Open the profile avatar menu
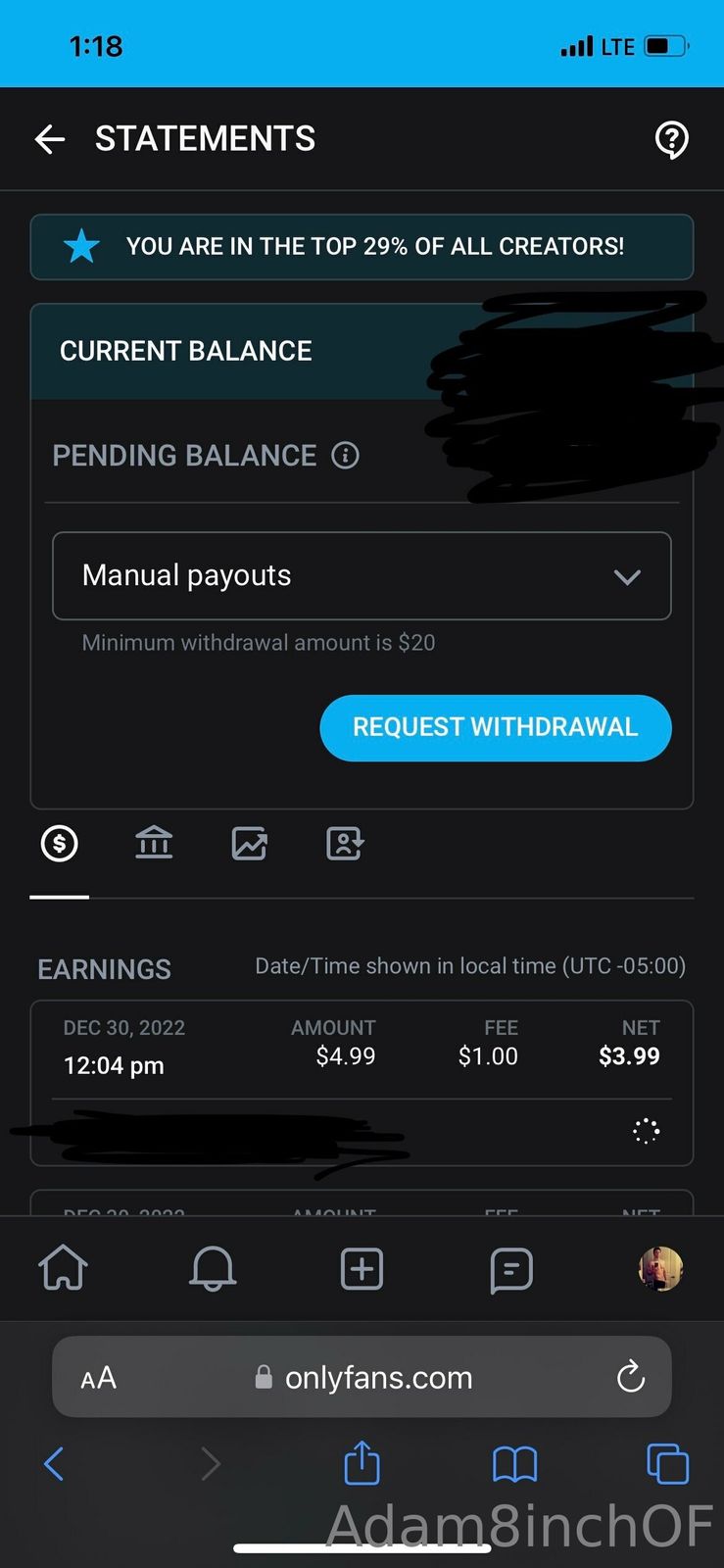The width and height of the screenshot is (724, 1568). pos(660,1268)
